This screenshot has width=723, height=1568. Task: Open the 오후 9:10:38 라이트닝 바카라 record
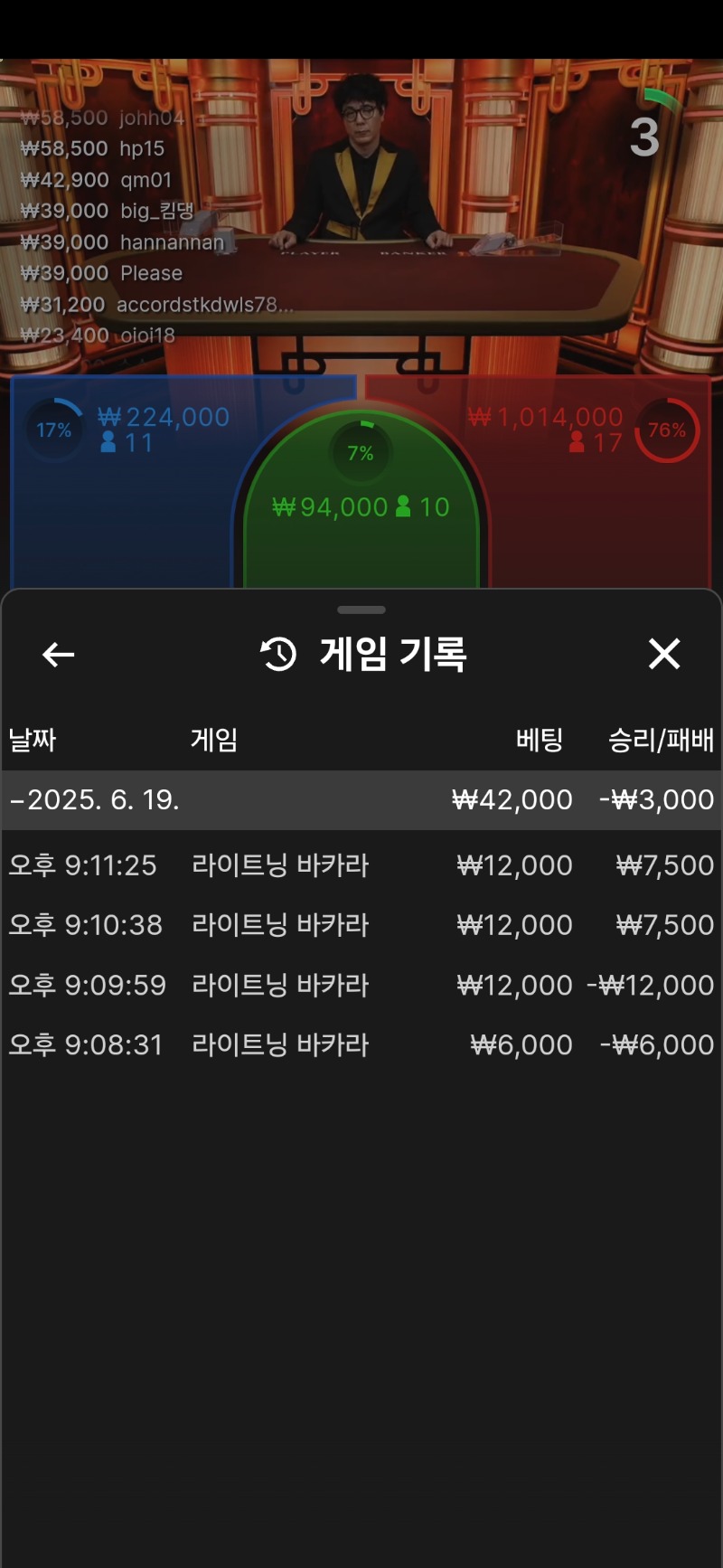361,925
